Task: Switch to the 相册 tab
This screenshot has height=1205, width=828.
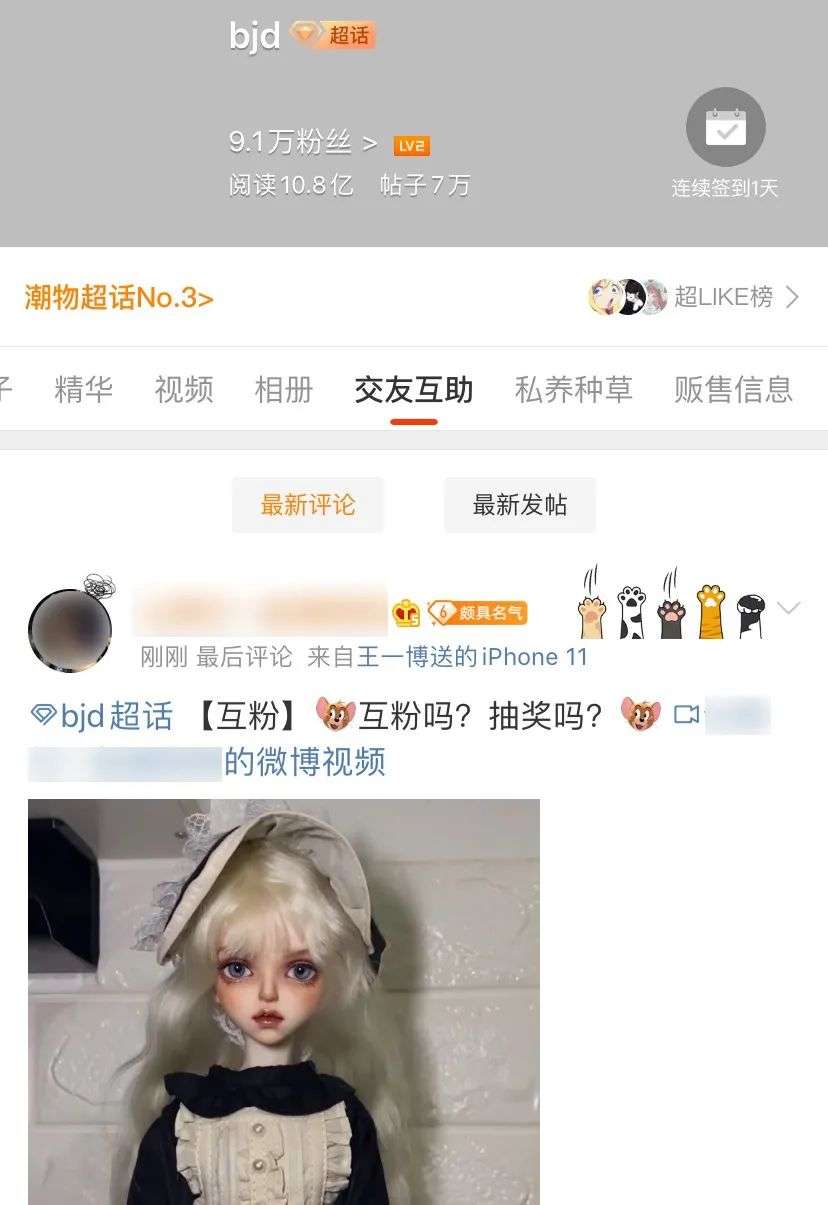Action: pyautogui.click(x=284, y=389)
